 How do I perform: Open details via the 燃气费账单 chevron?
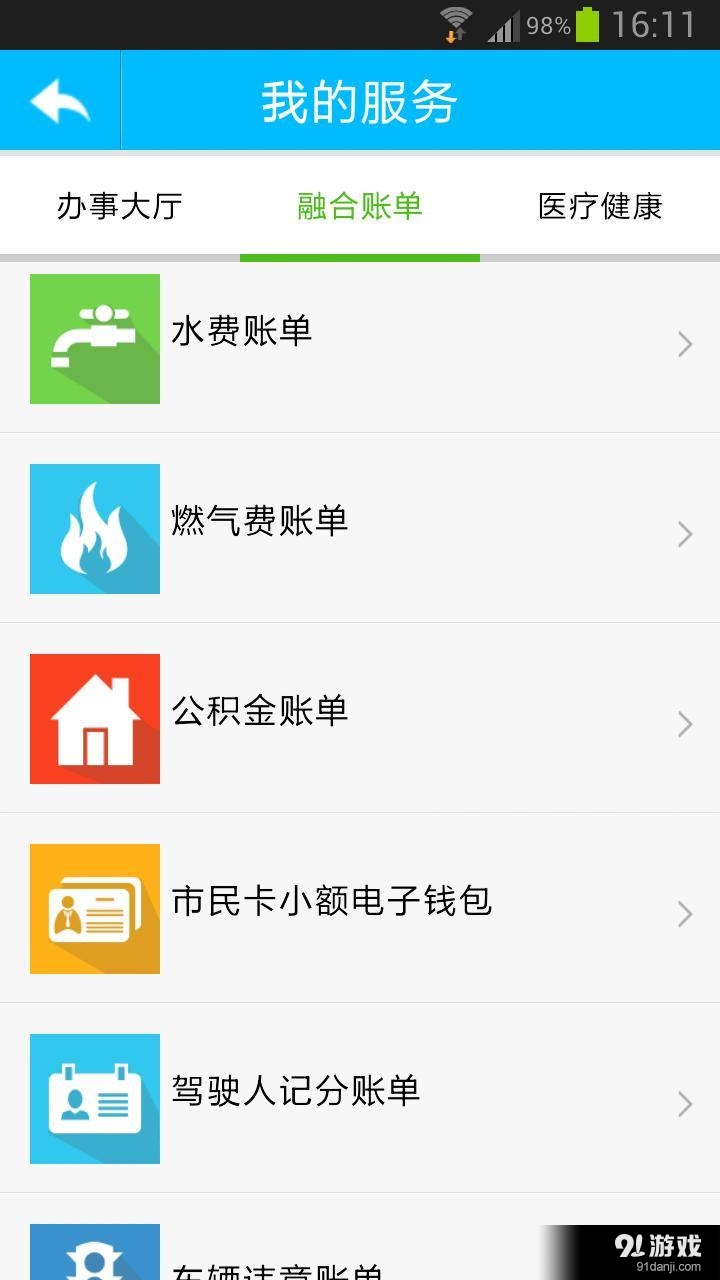click(684, 533)
